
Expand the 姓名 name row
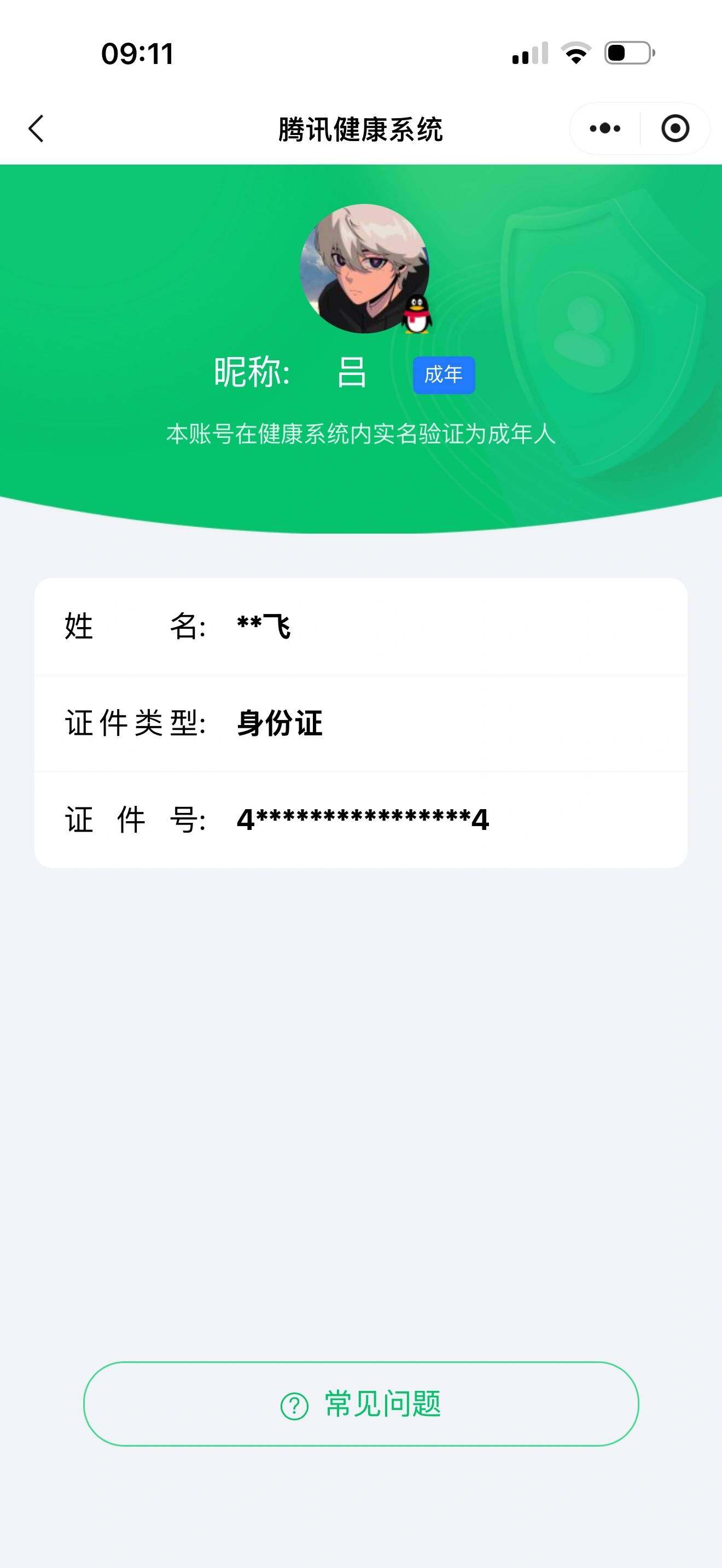[361, 627]
